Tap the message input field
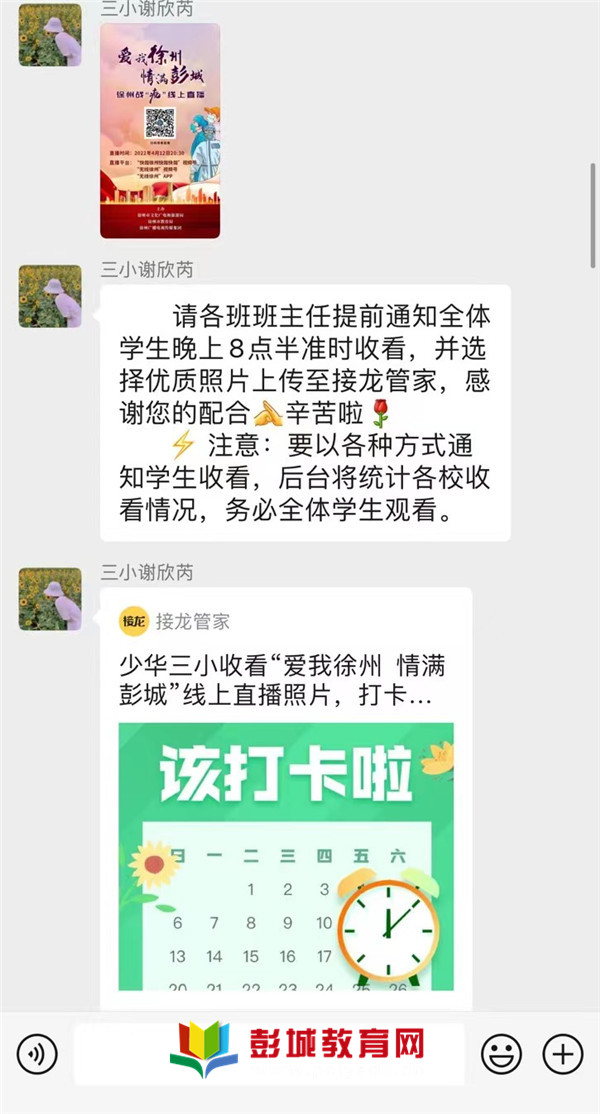600x1114 pixels. click(x=270, y=1053)
